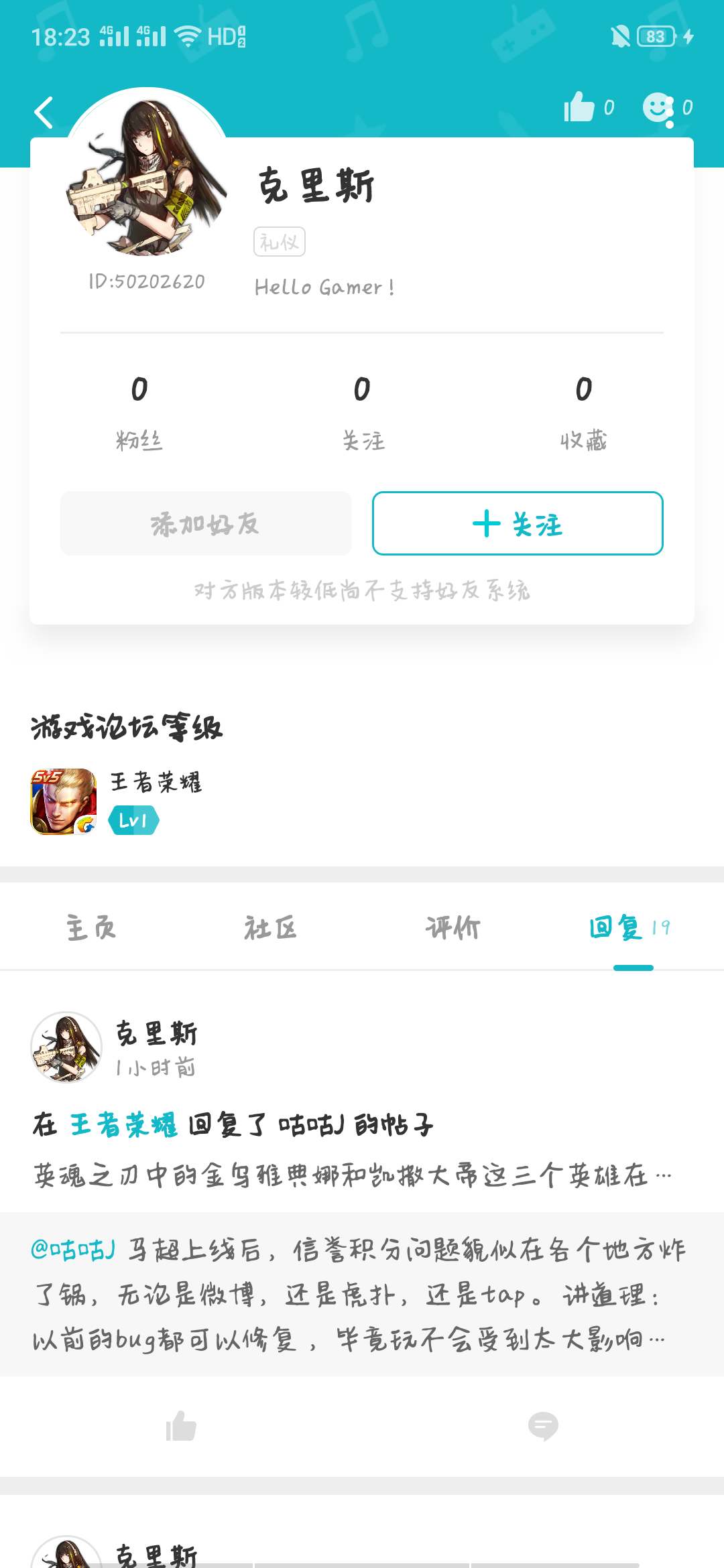
Task: Click the smiley face icon in the header
Action: (658, 109)
